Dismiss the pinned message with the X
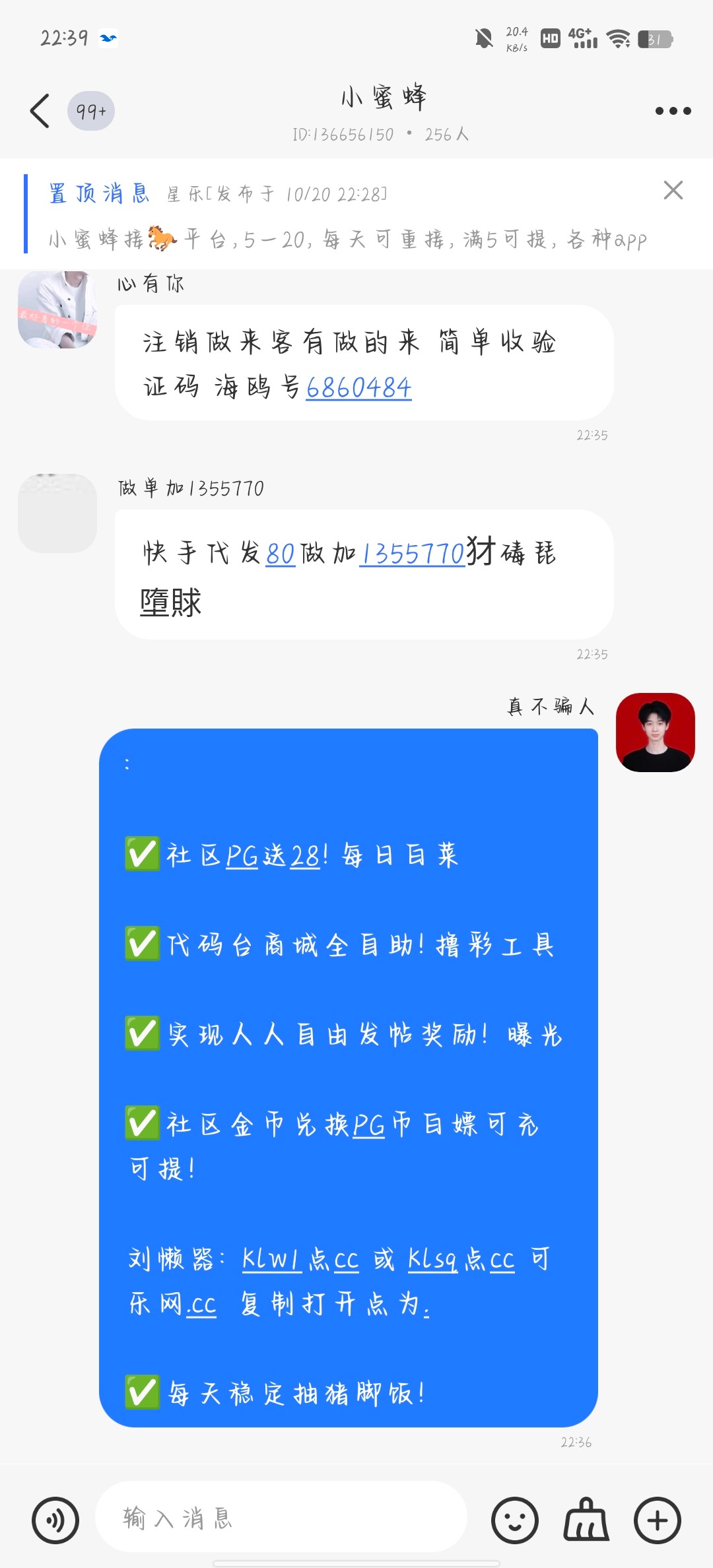The image size is (713, 1568). click(673, 191)
